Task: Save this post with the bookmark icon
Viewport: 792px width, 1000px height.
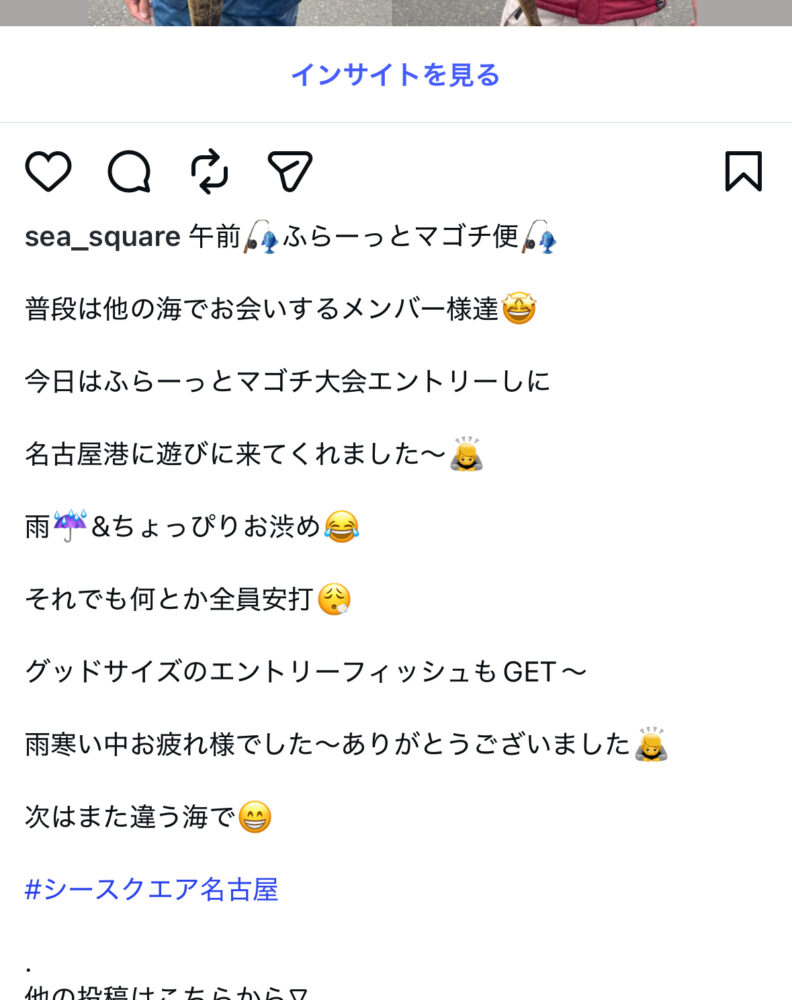Action: pyautogui.click(x=743, y=172)
